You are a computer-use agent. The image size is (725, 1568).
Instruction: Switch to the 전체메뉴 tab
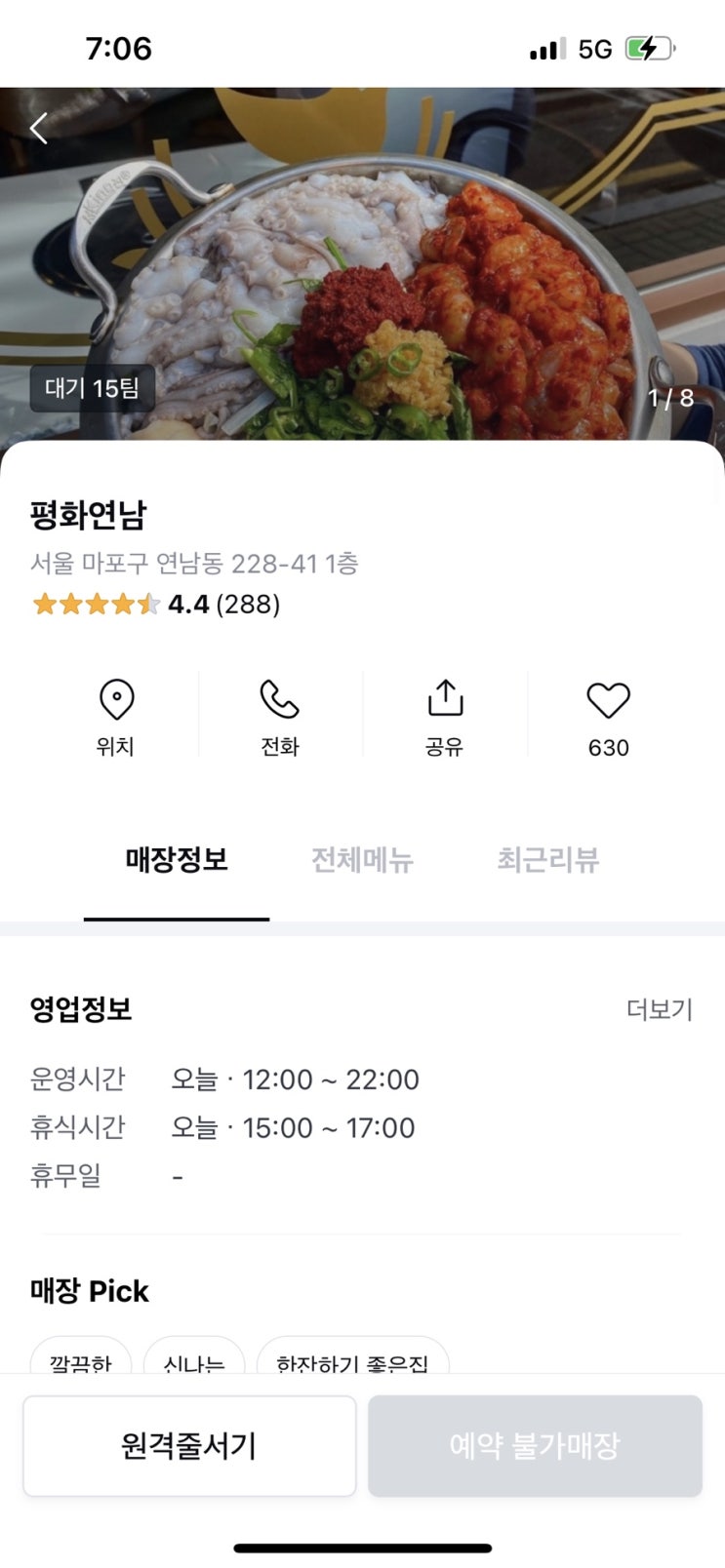362,859
